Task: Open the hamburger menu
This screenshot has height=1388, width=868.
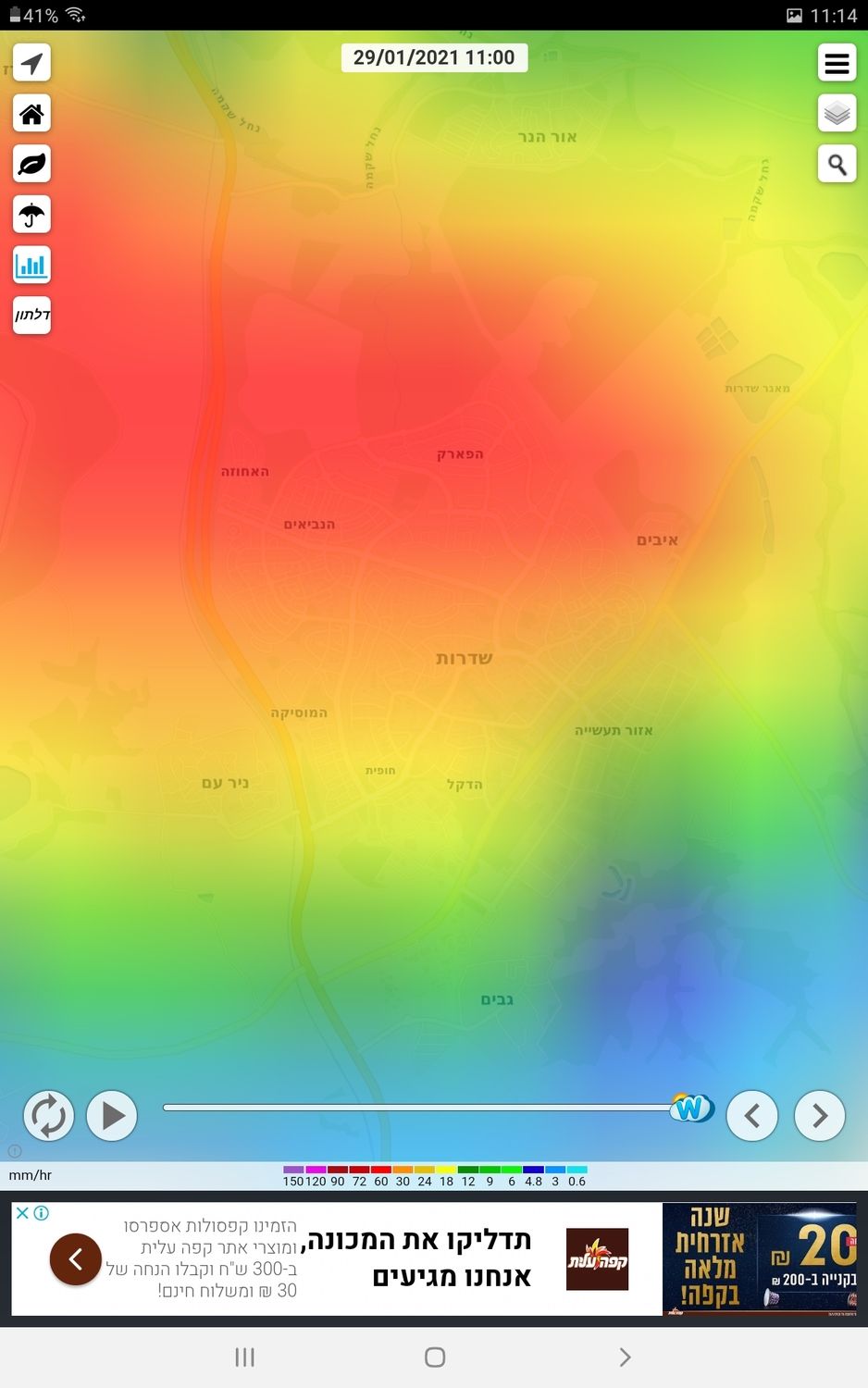Action: pyautogui.click(x=837, y=63)
